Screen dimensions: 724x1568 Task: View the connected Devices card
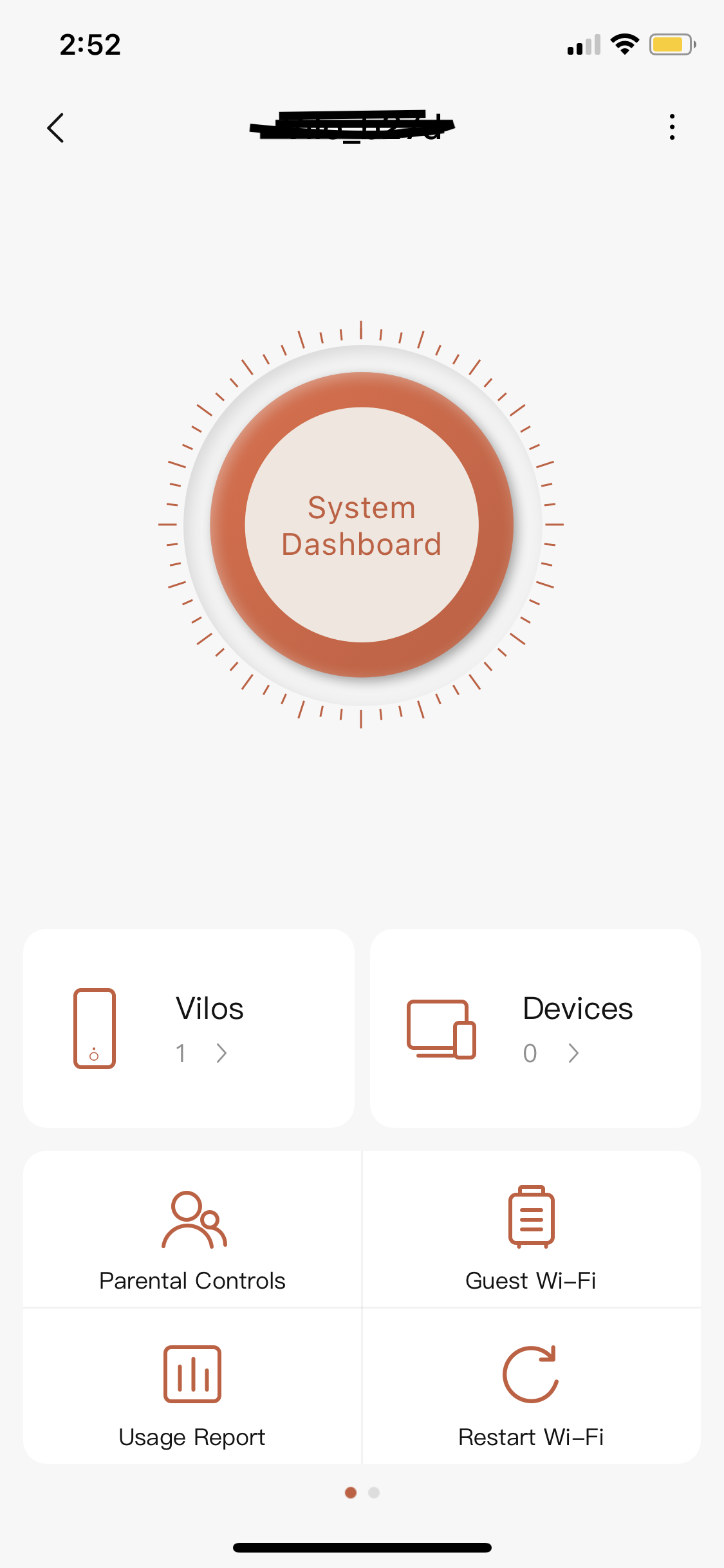pyautogui.click(x=535, y=1028)
